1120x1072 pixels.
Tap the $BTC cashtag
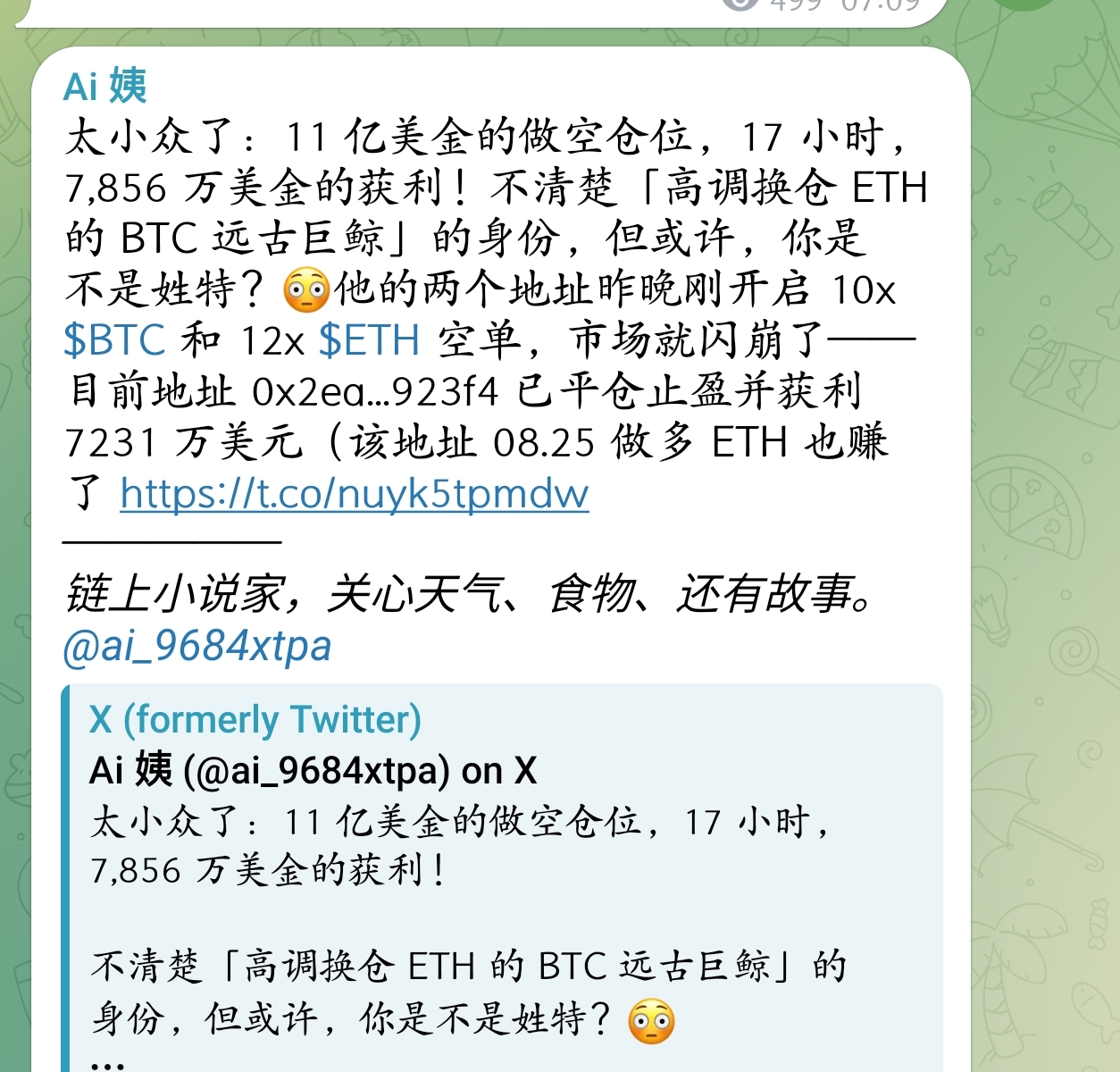(115, 340)
